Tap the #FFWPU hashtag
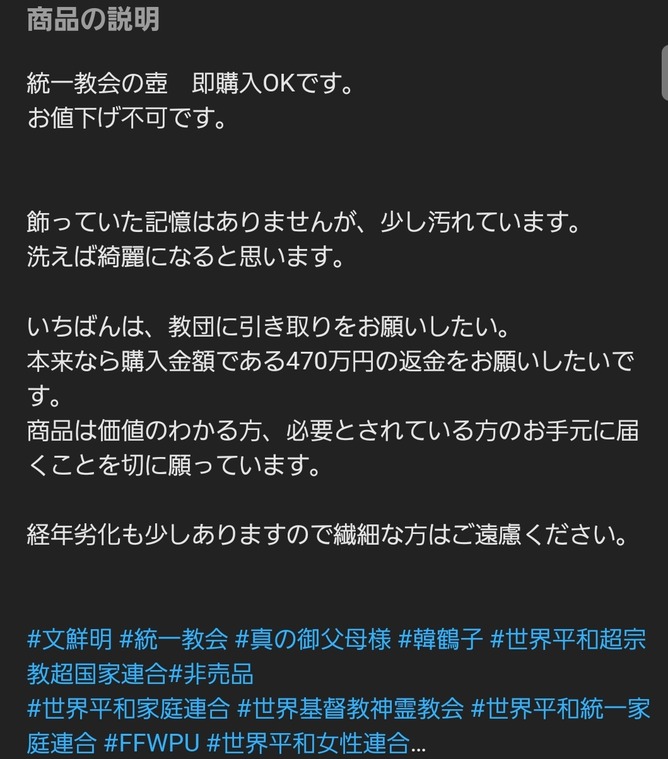 [x=152, y=743]
